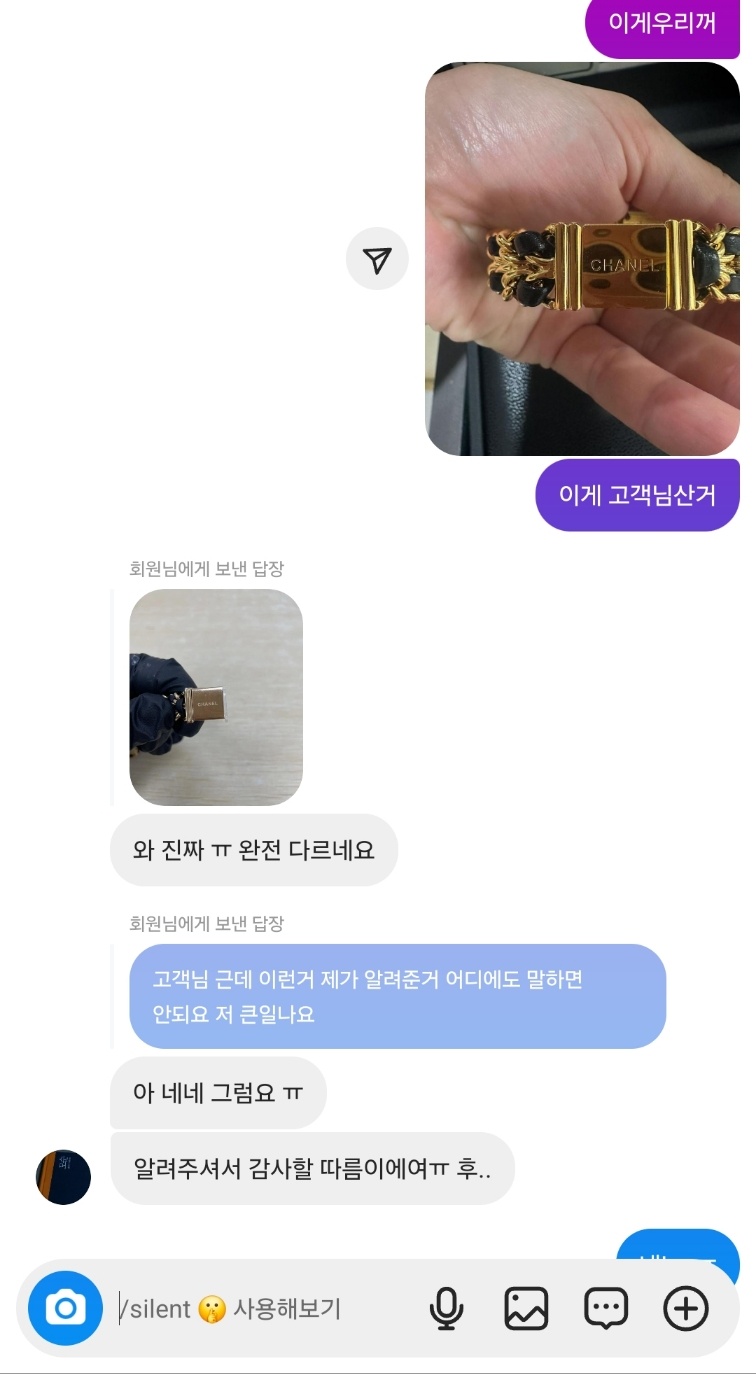
Task: View the sent gold bracelet photo
Action: (x=582, y=259)
